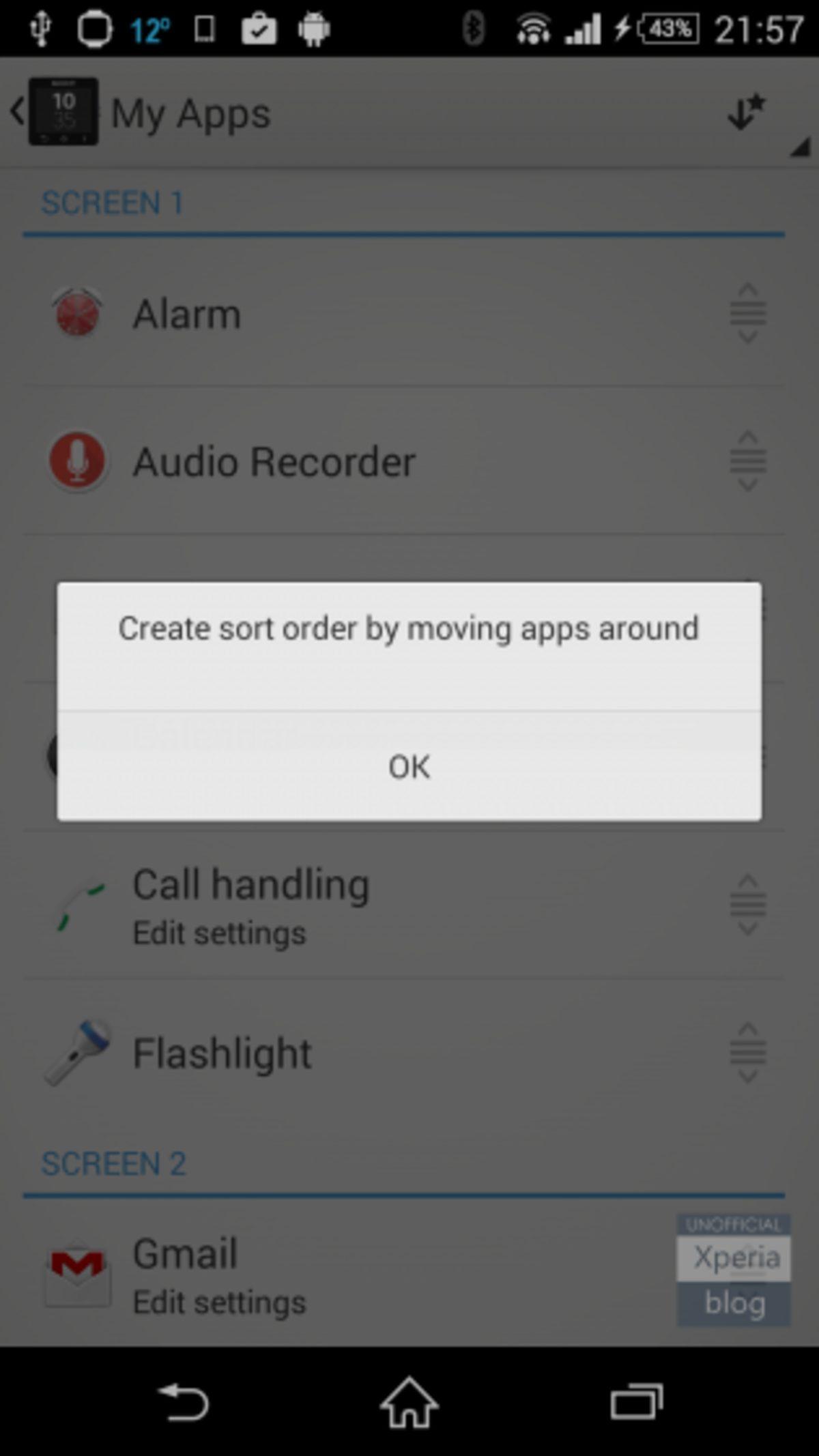
Task: Tap the reorder handle beside Audio Recorder
Action: click(x=748, y=462)
